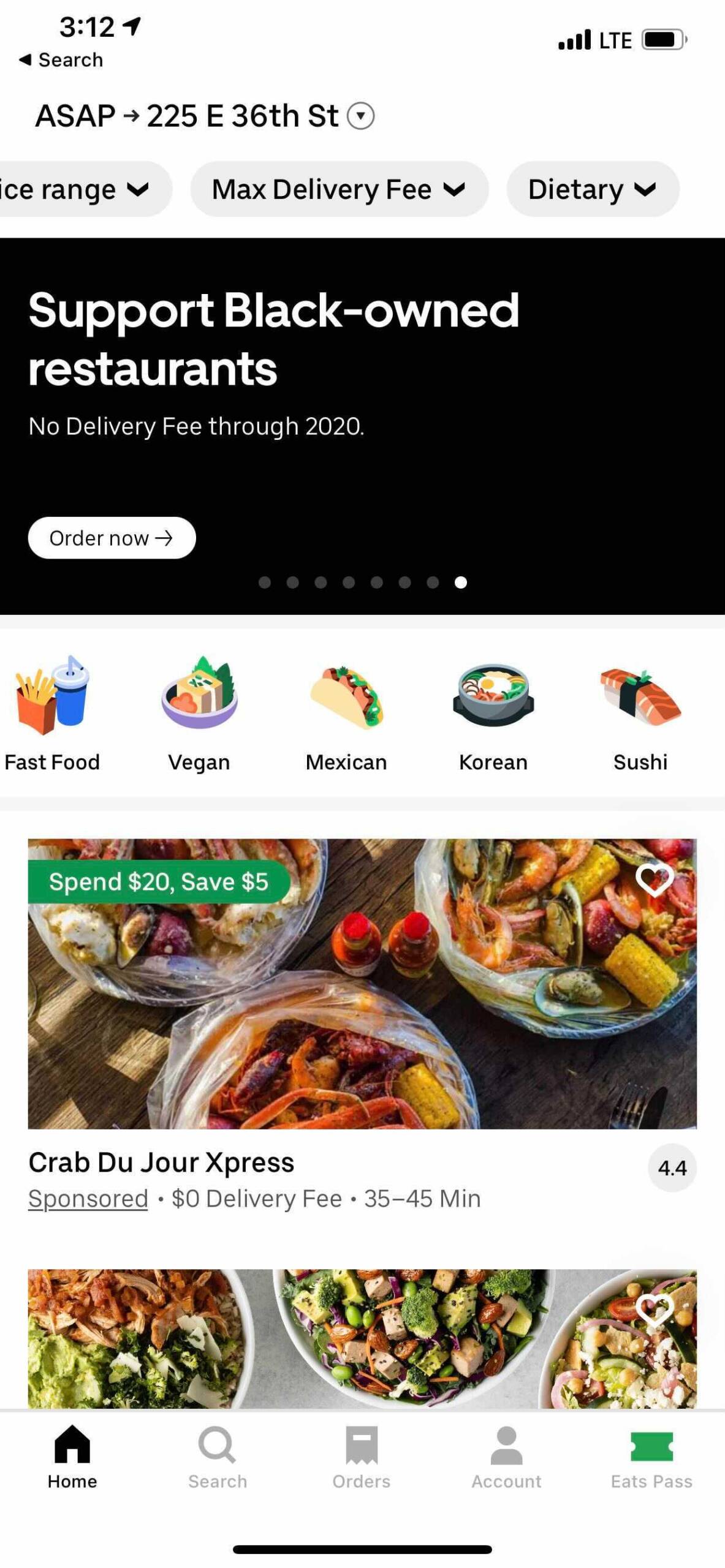
Task: Select the Vegan category
Action: (x=199, y=714)
